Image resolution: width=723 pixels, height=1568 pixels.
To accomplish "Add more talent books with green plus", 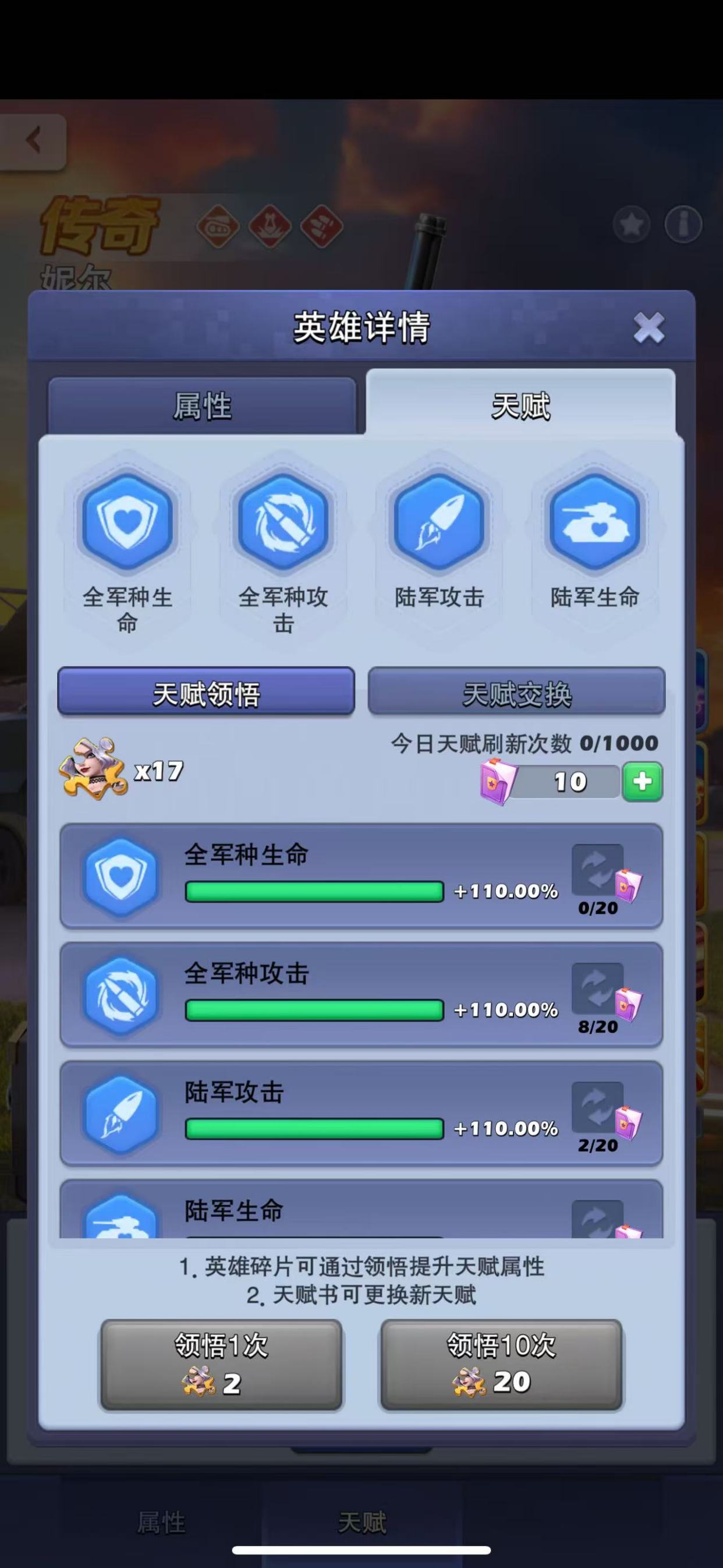I will (643, 781).
